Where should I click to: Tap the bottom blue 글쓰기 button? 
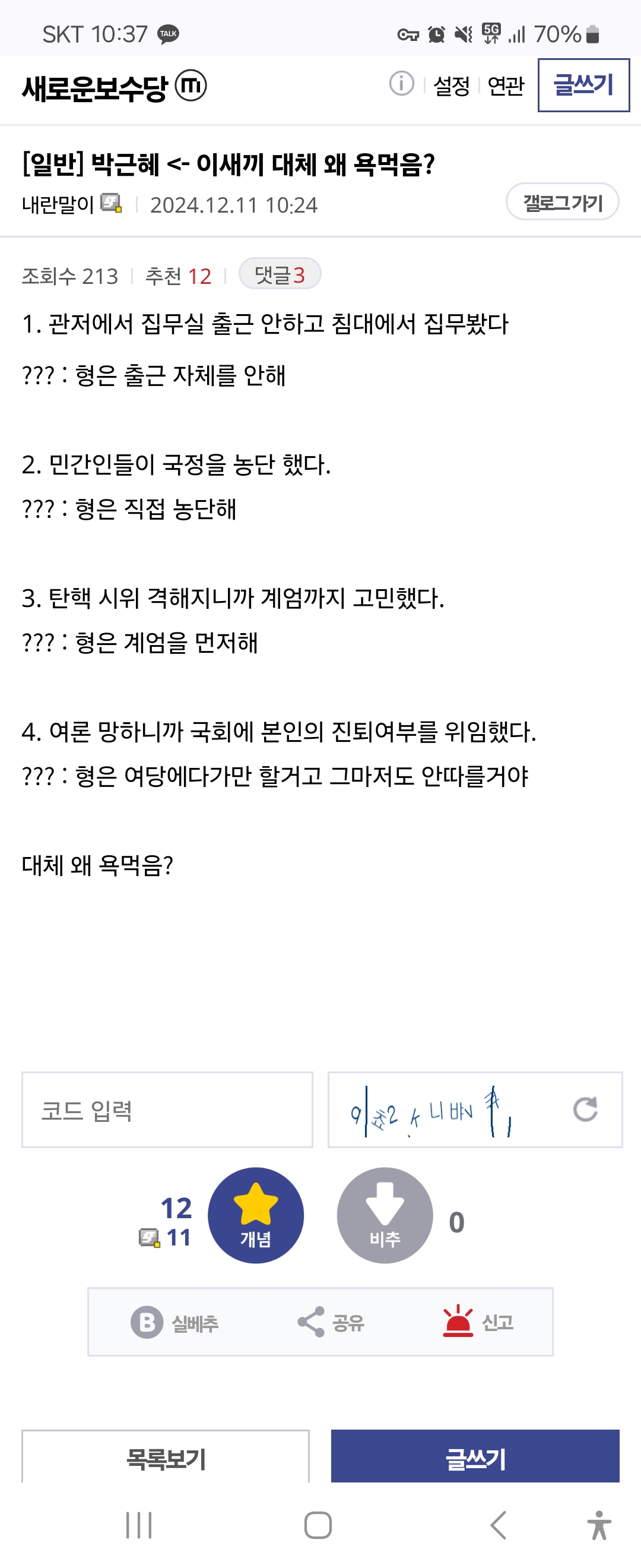click(475, 1458)
